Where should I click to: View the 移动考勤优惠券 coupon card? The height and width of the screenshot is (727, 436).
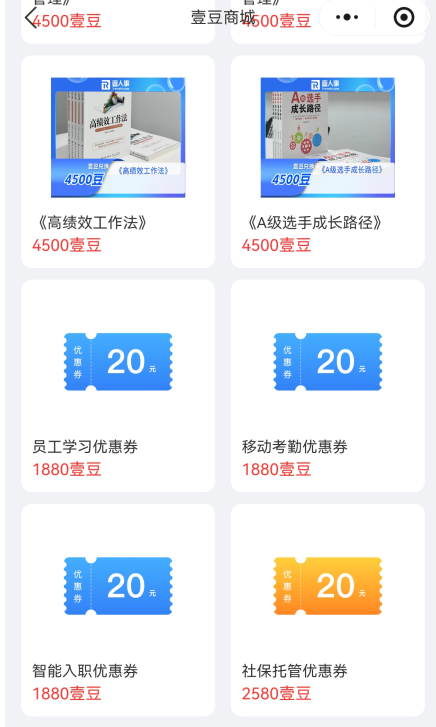[327, 386]
